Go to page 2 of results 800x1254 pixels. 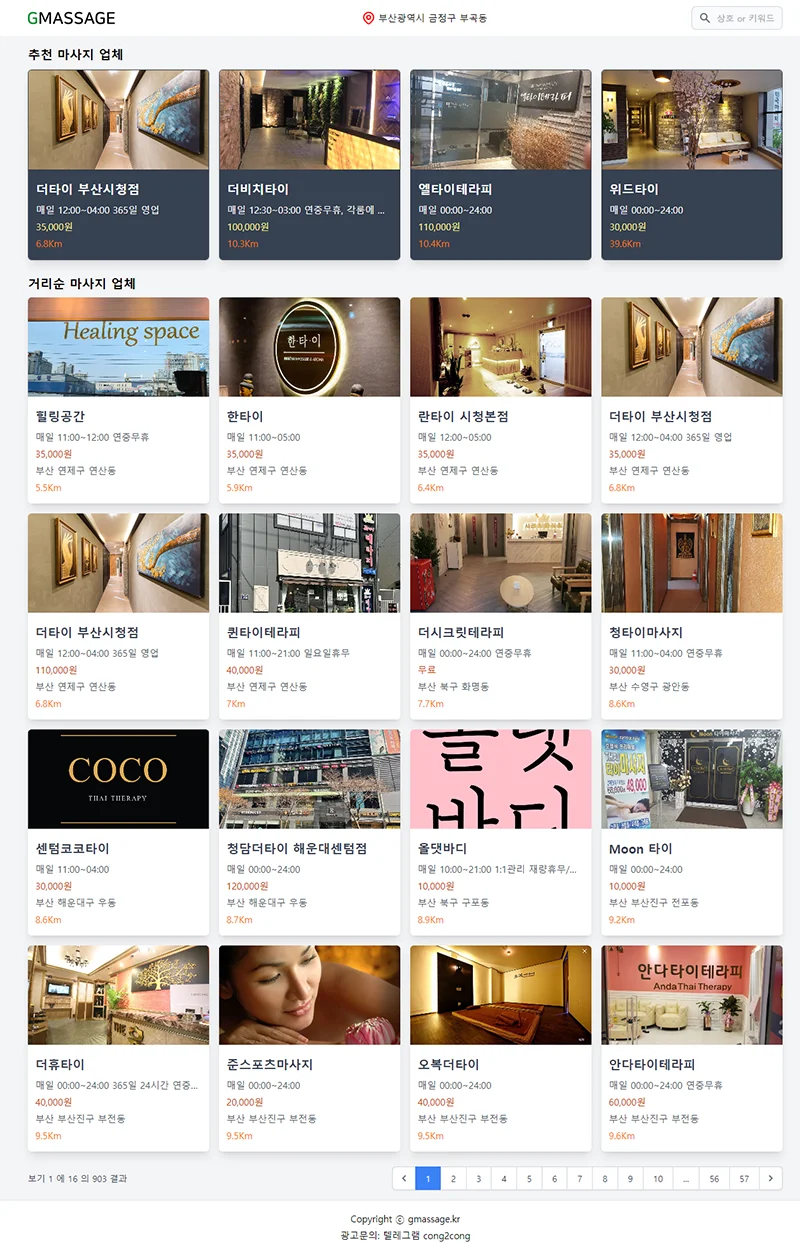(x=453, y=1179)
